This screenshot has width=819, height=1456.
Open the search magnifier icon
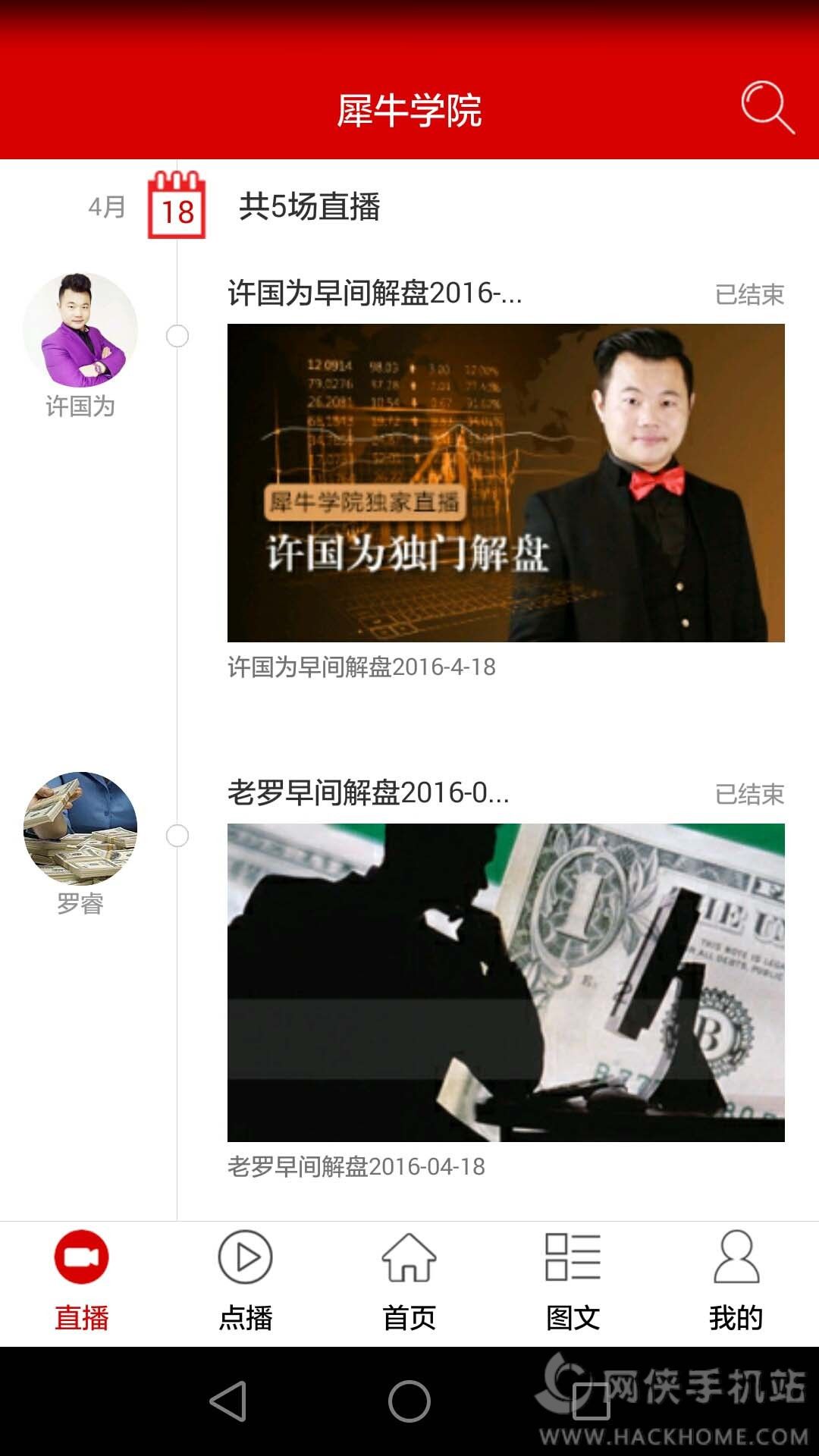pyautogui.click(x=767, y=107)
